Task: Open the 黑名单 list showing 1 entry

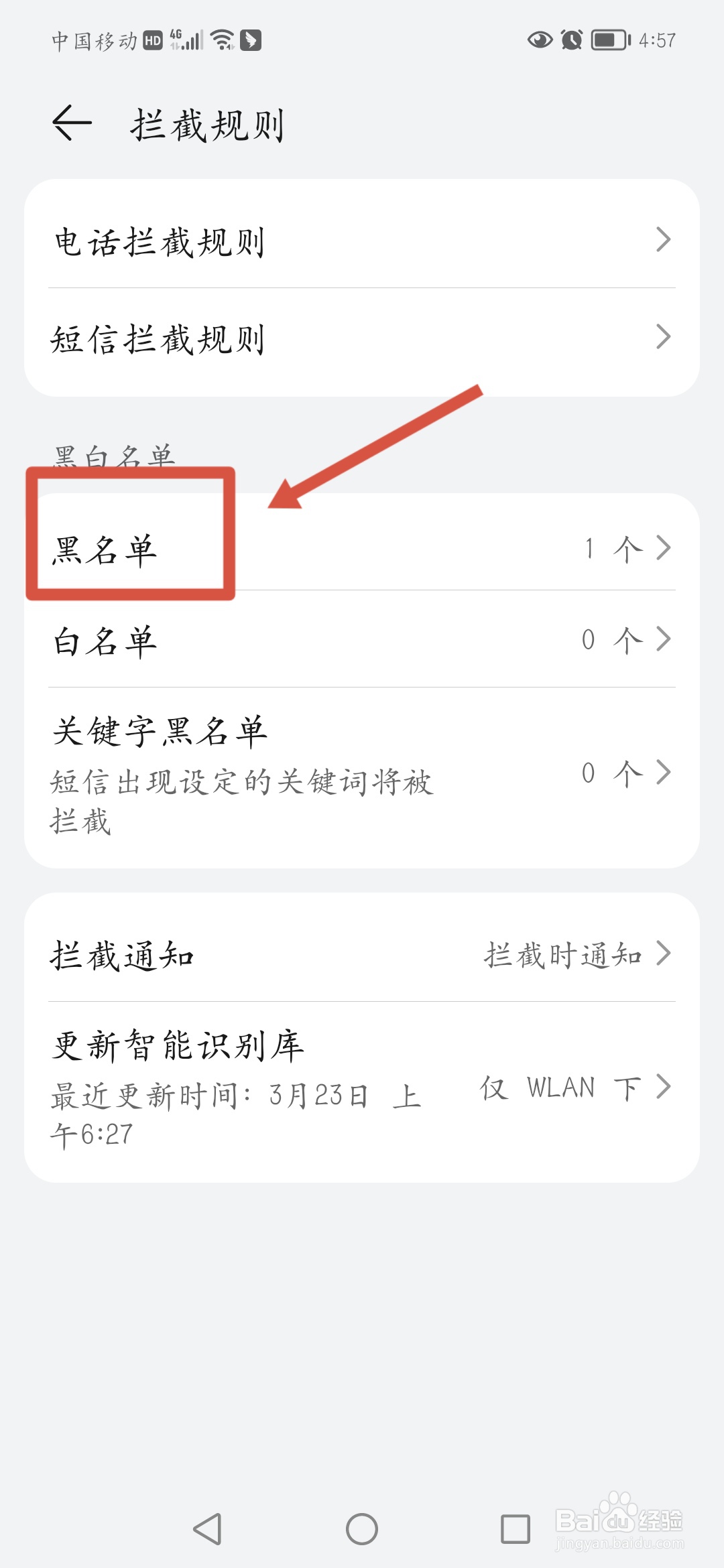Action: (x=362, y=548)
